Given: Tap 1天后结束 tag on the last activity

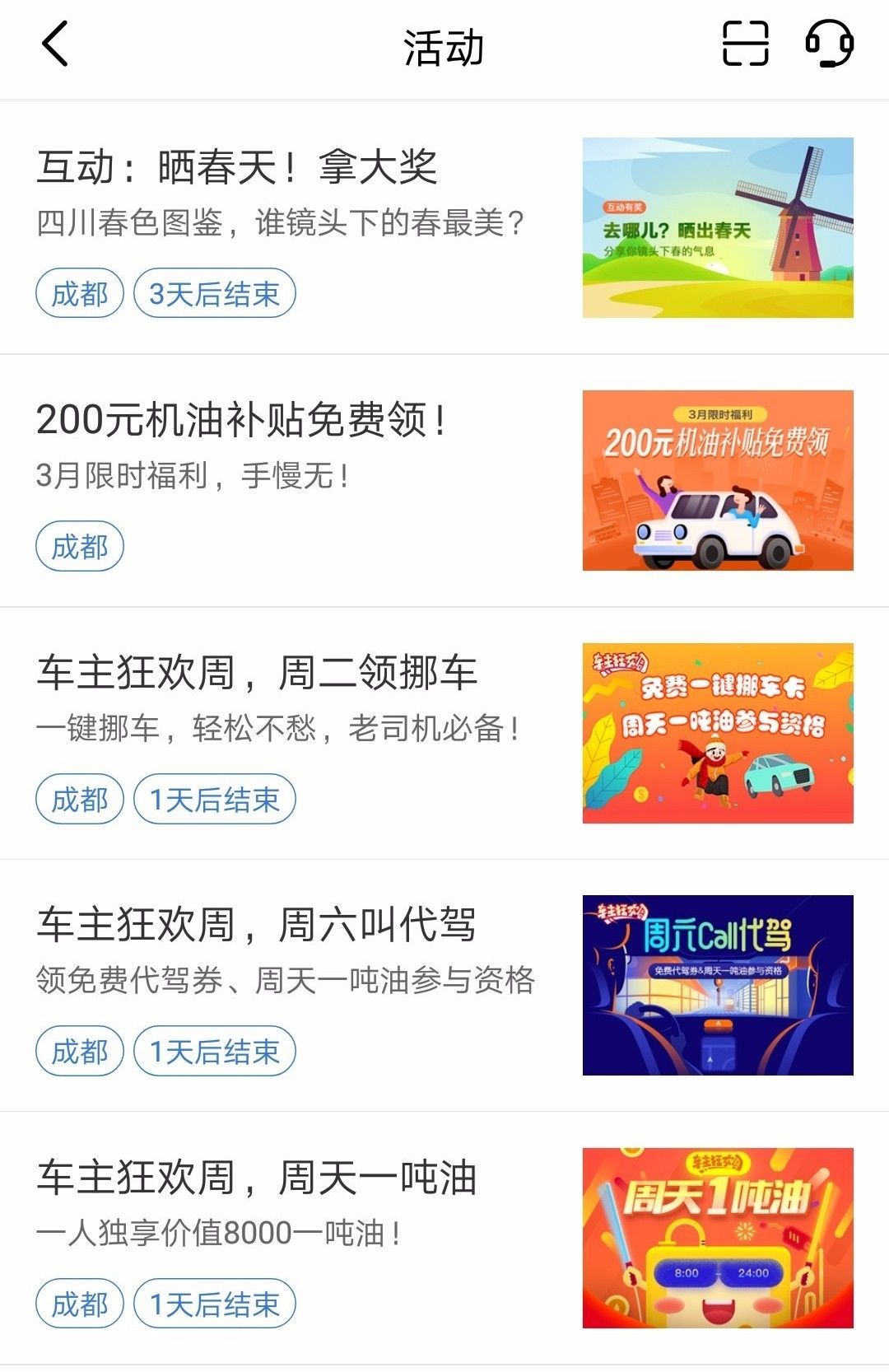Looking at the screenshot, I should pyautogui.click(x=216, y=1302).
